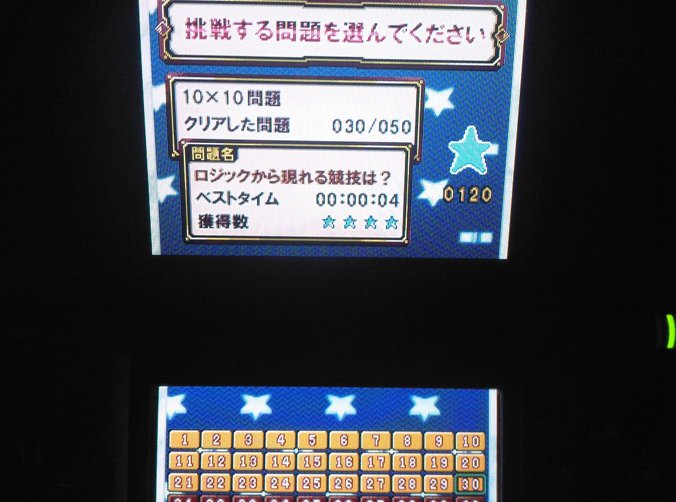Viewport: 676px width, 502px height.
Task: Choose the highlighted puzzle number 30
Action: (470, 482)
